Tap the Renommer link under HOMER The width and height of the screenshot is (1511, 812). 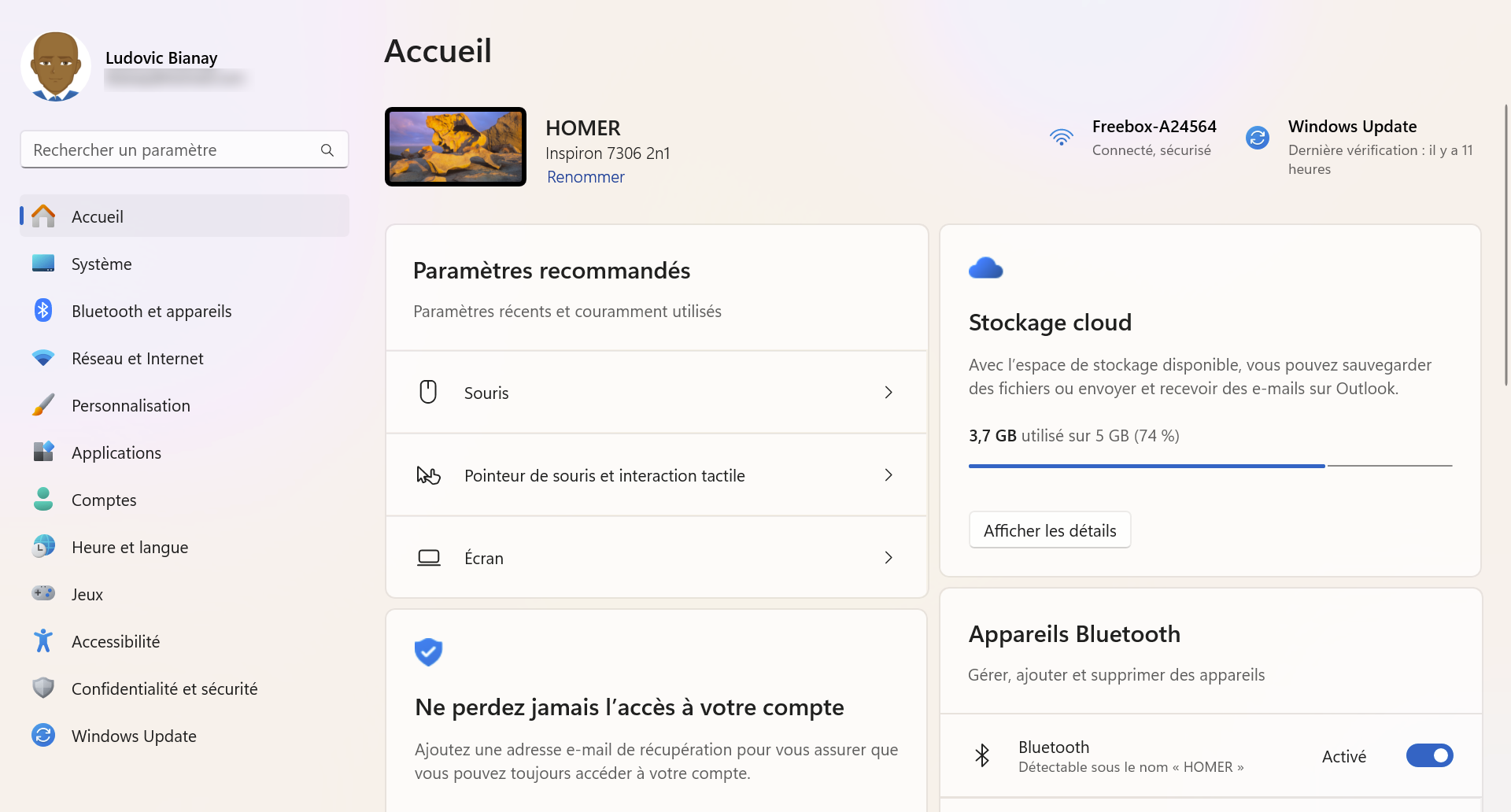click(586, 177)
